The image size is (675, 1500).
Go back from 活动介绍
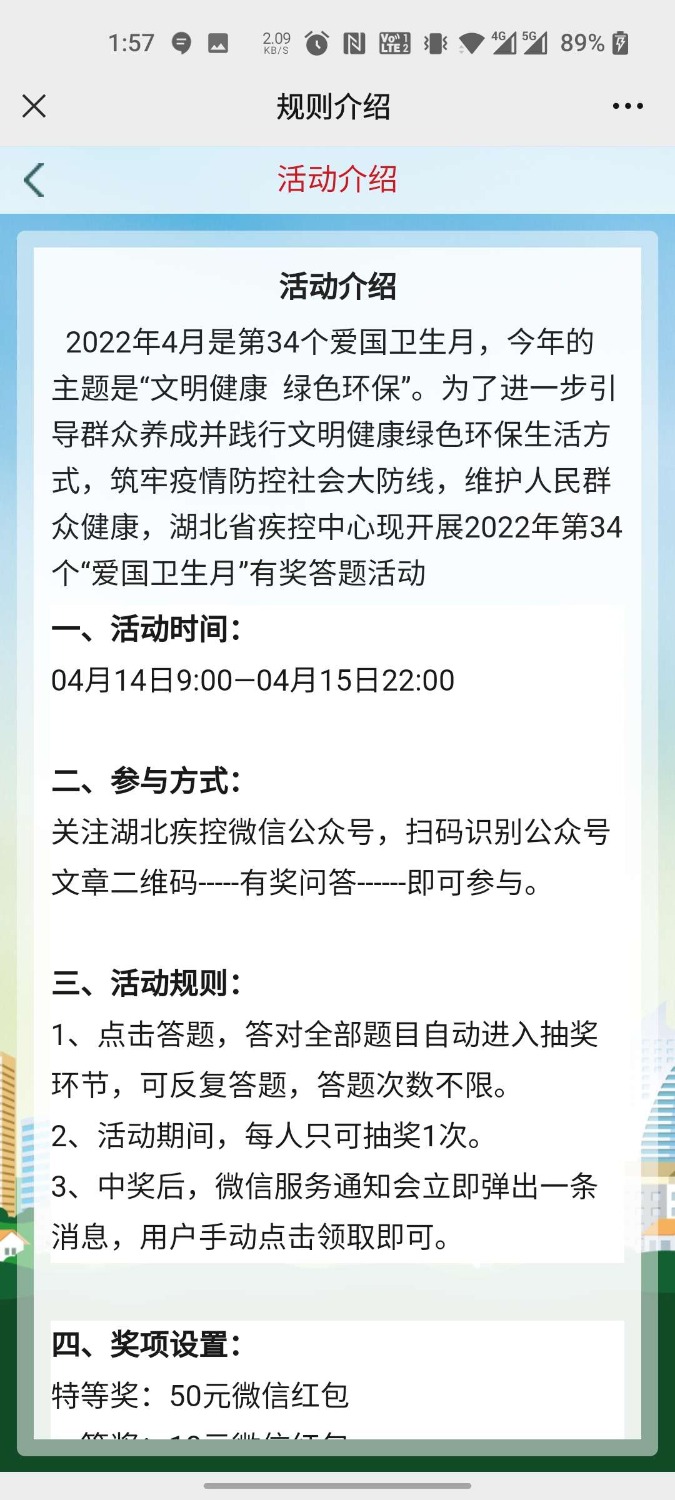coord(34,180)
